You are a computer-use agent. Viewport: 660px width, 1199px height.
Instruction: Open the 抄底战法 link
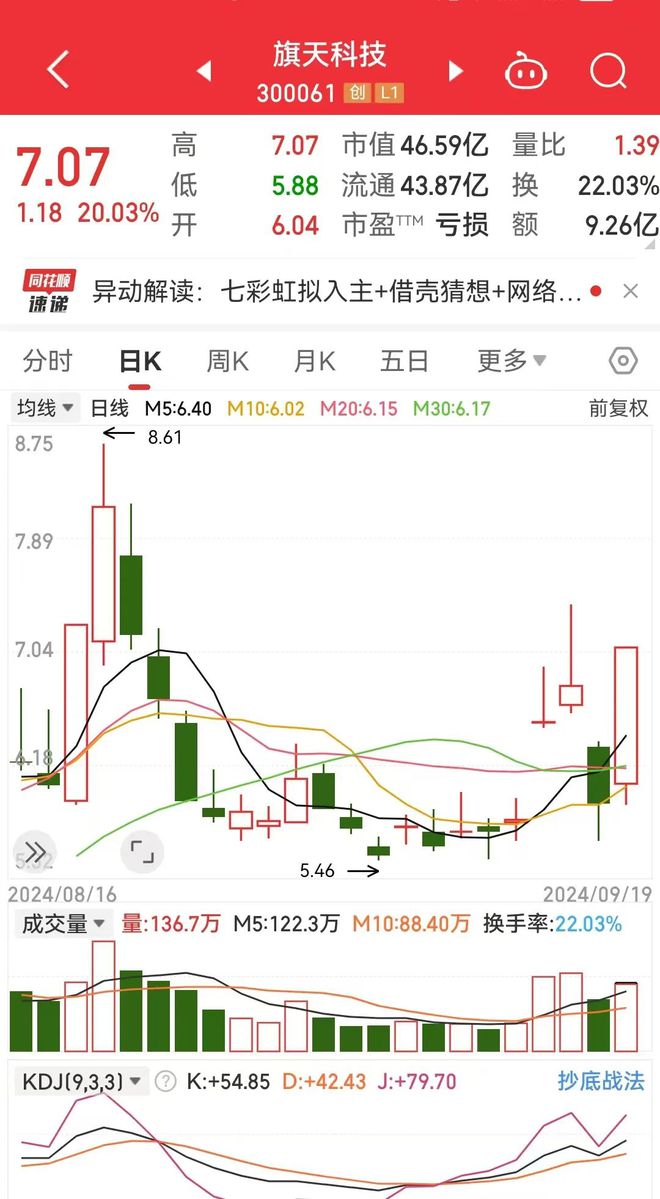click(600, 1081)
